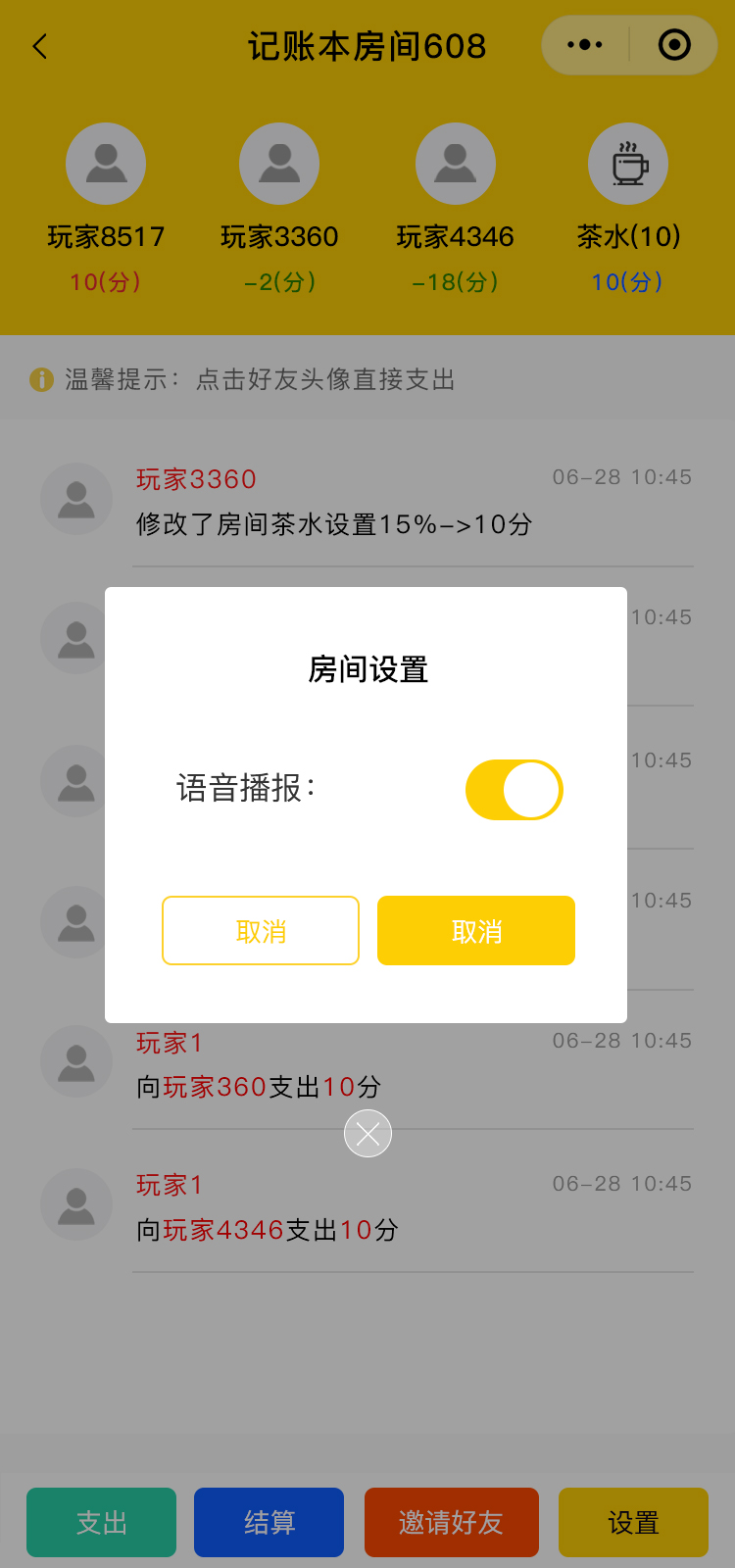Close the 房间设置 dialog with the X

click(367, 1134)
